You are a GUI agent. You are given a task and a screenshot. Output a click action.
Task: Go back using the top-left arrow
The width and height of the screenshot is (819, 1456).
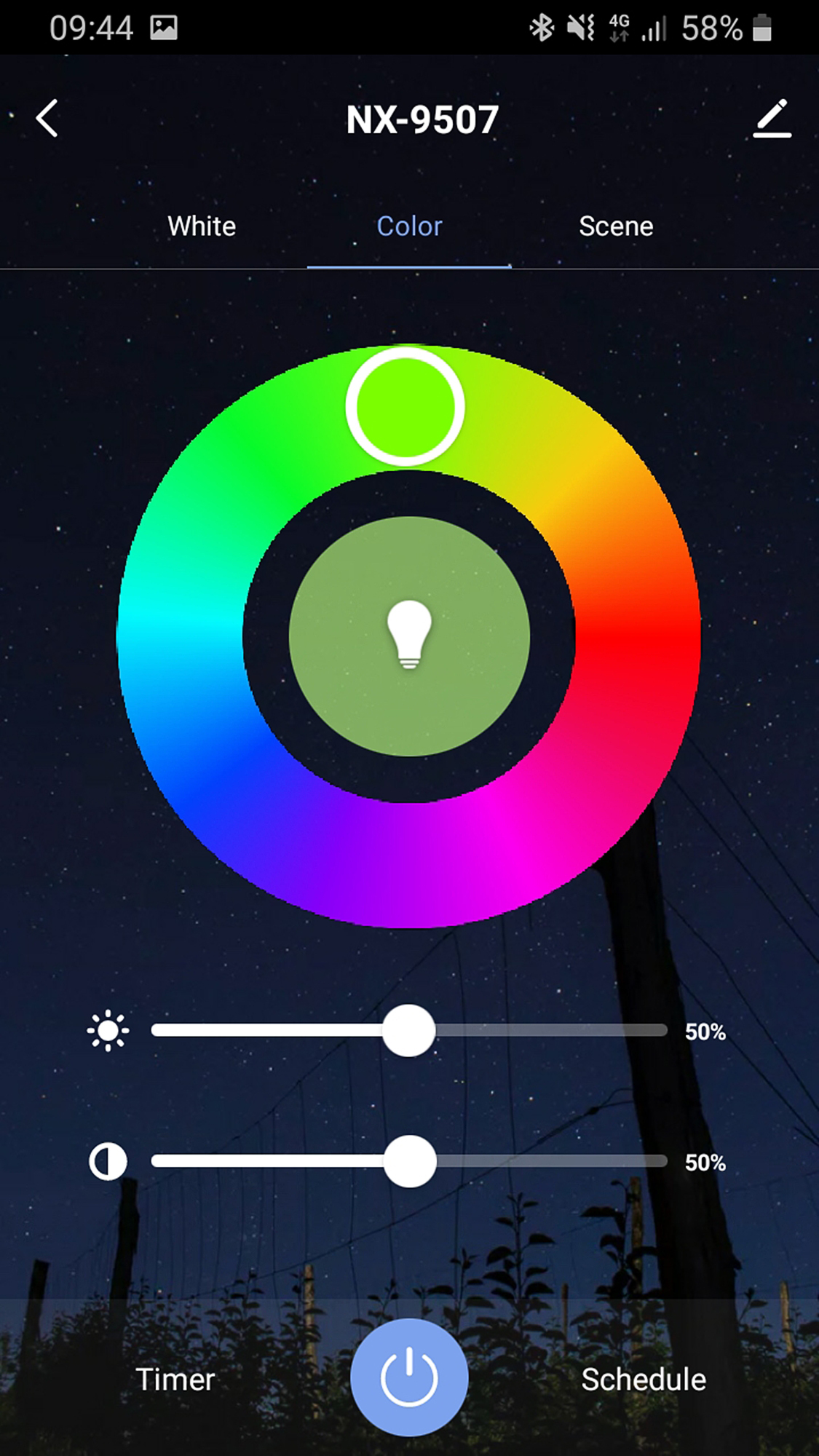coord(47,119)
